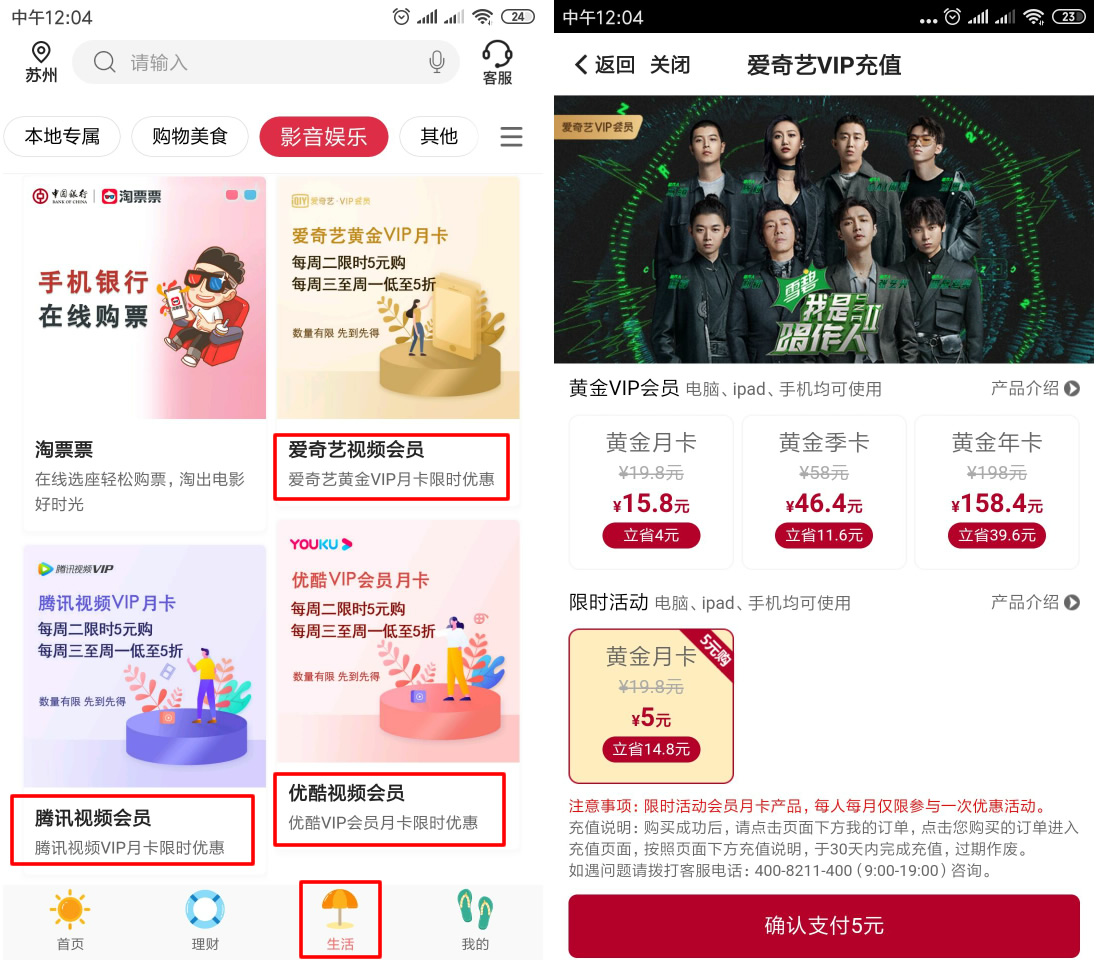Switch to the 理财 bottom tab
Screen dimensions: 1100x960
pyautogui.click(x=205, y=920)
